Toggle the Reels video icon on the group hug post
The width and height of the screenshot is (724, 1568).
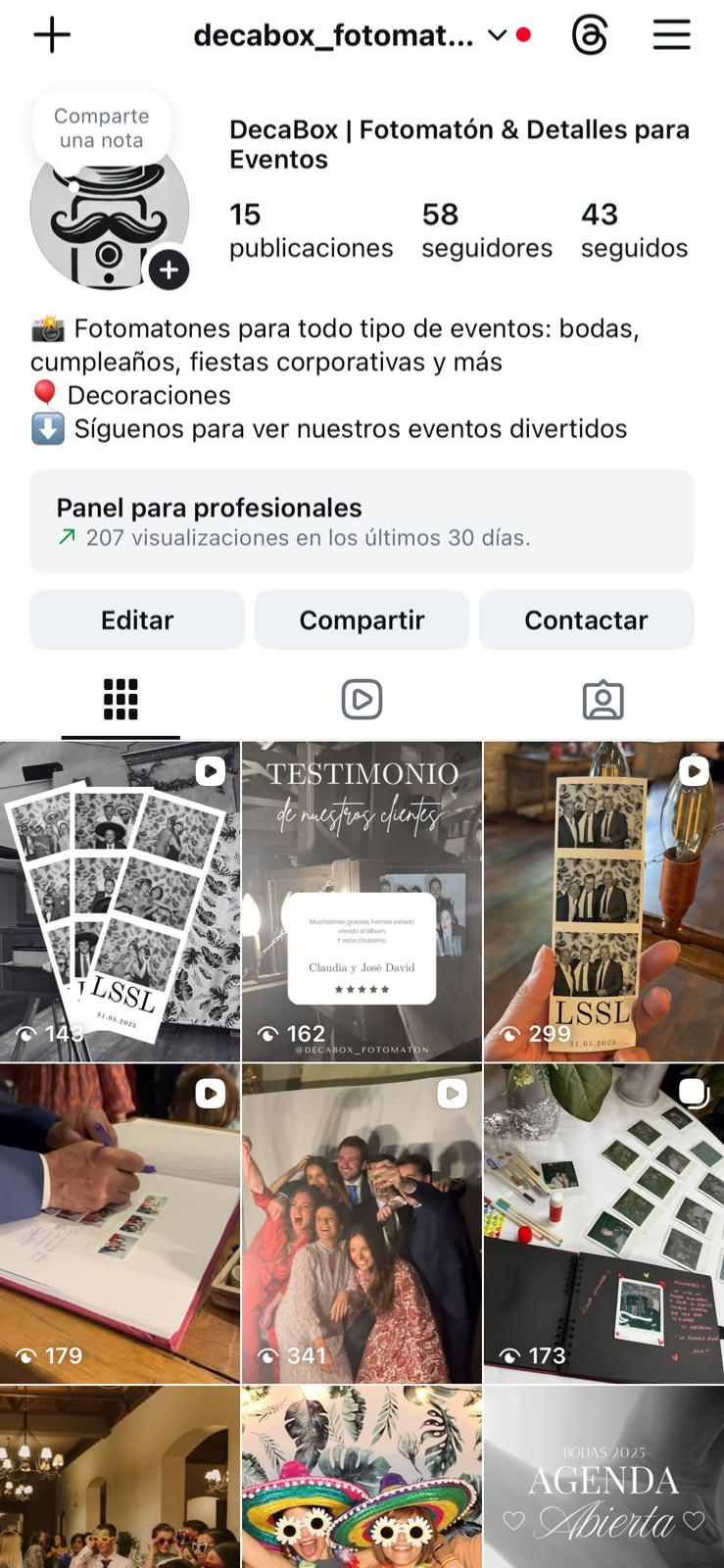pyautogui.click(x=451, y=1096)
